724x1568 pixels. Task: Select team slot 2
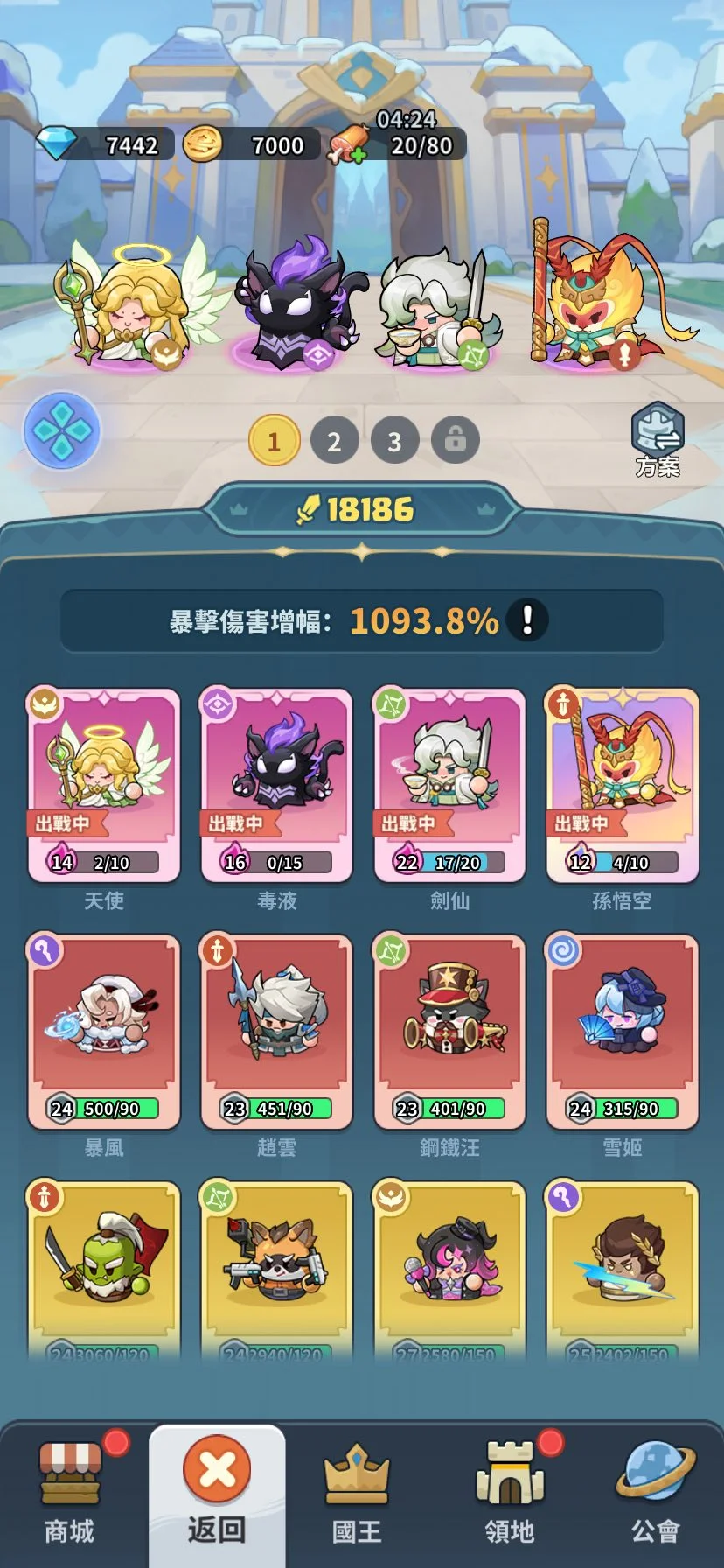pos(334,440)
